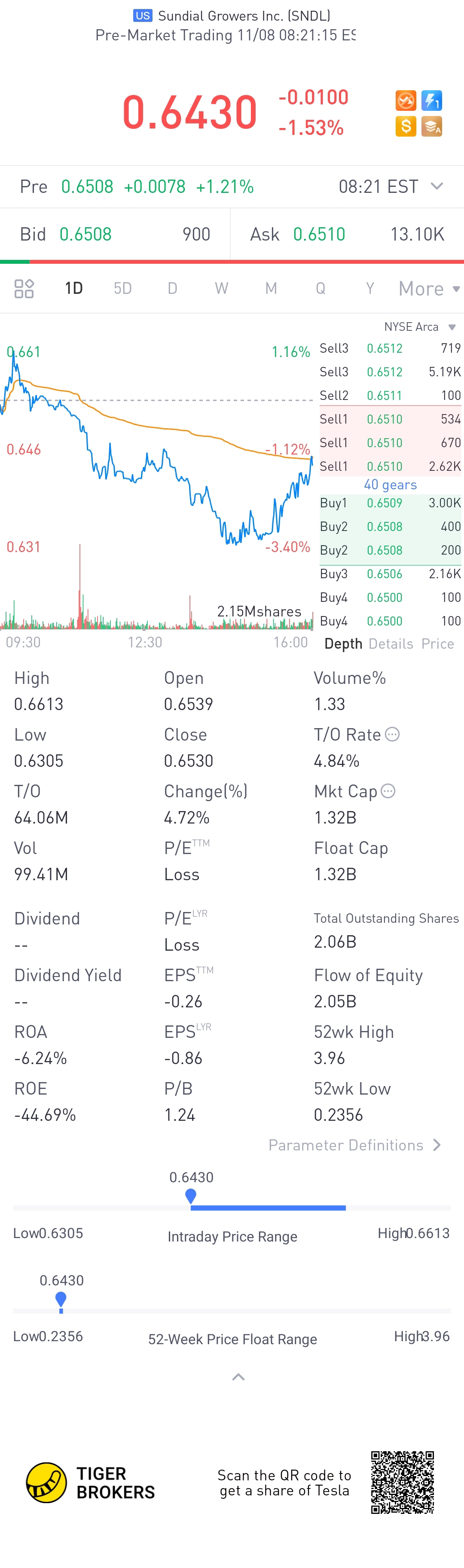Open the yearly Y chart
464x1568 pixels.
click(369, 288)
